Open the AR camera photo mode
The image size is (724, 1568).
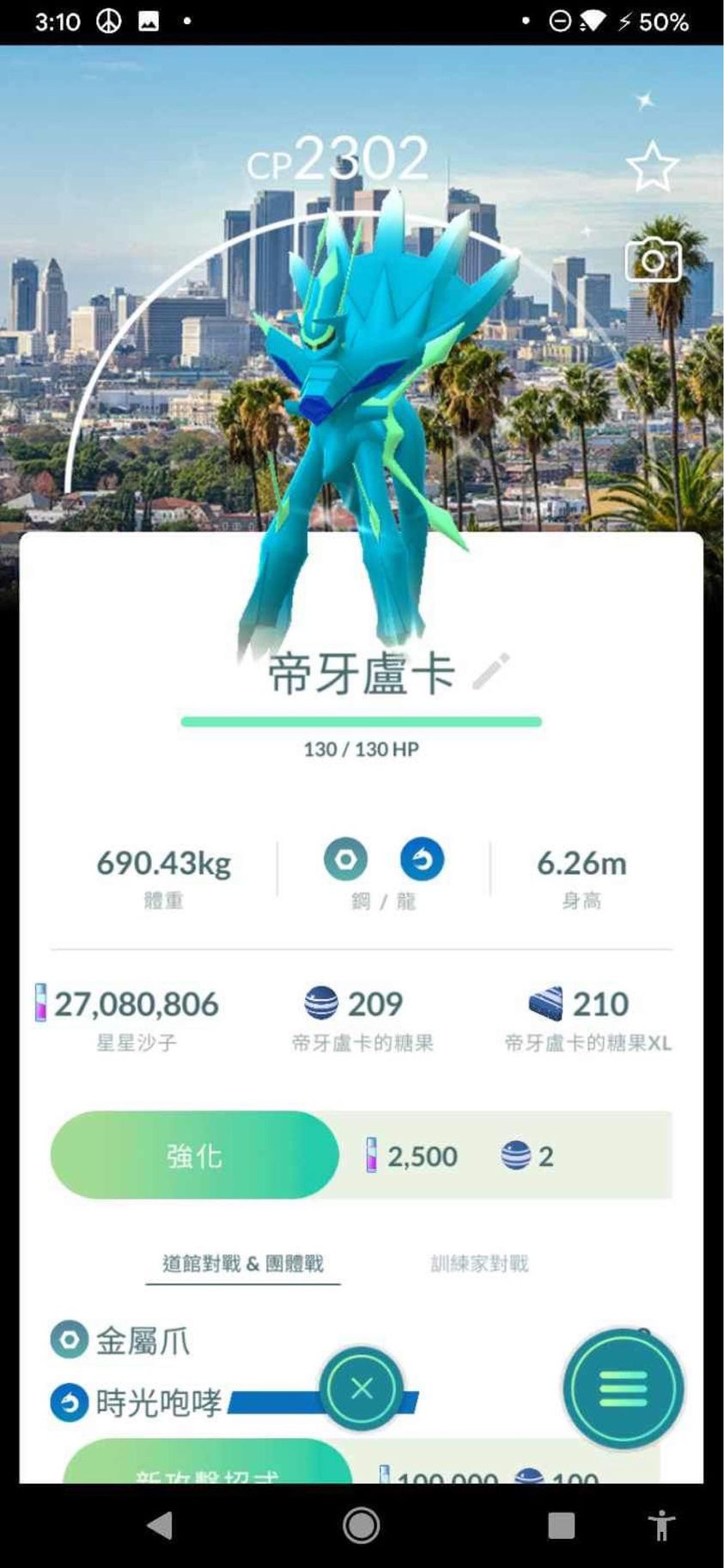653,259
